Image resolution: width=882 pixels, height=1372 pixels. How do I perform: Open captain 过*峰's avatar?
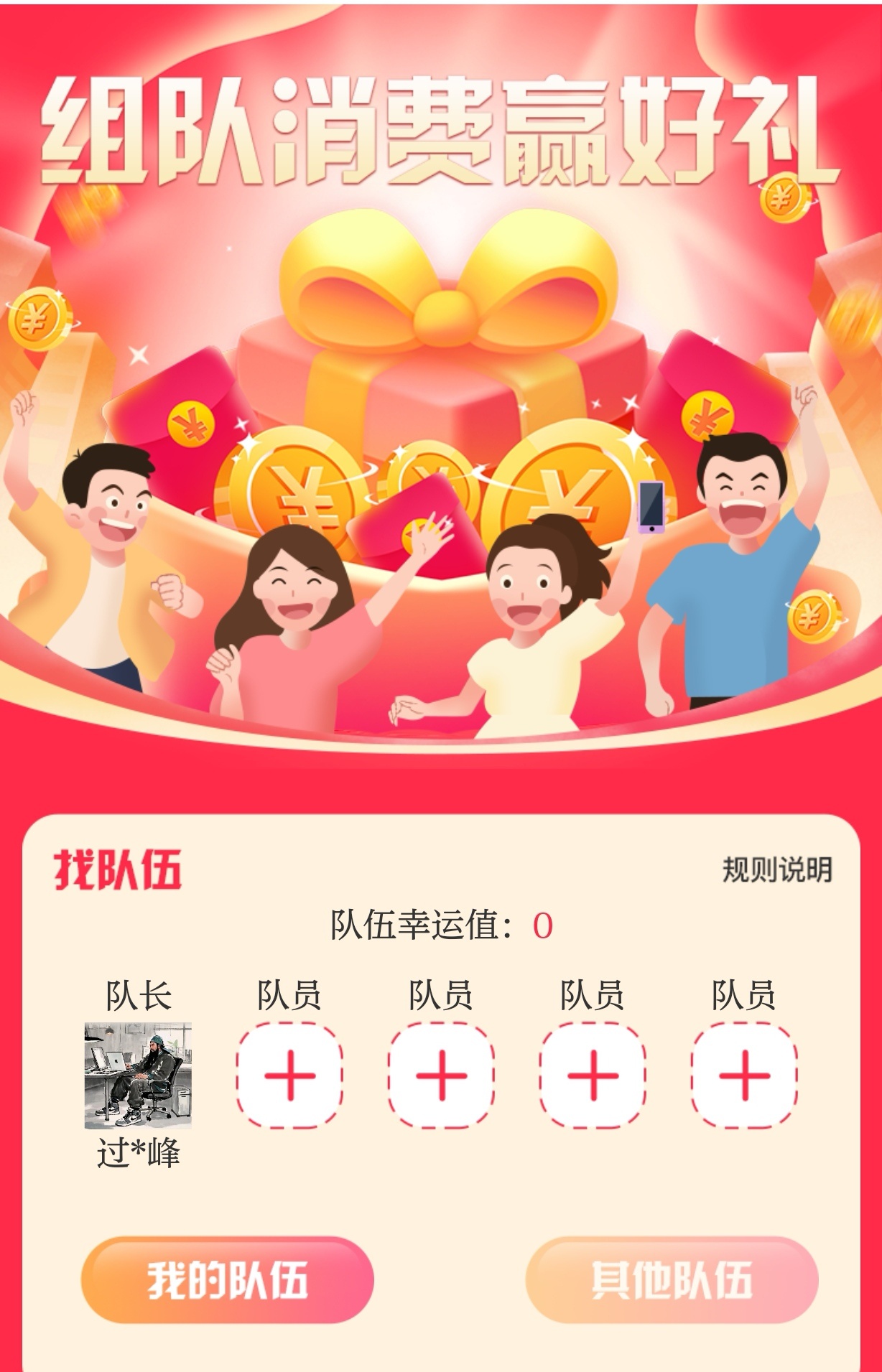pyautogui.click(x=138, y=1075)
